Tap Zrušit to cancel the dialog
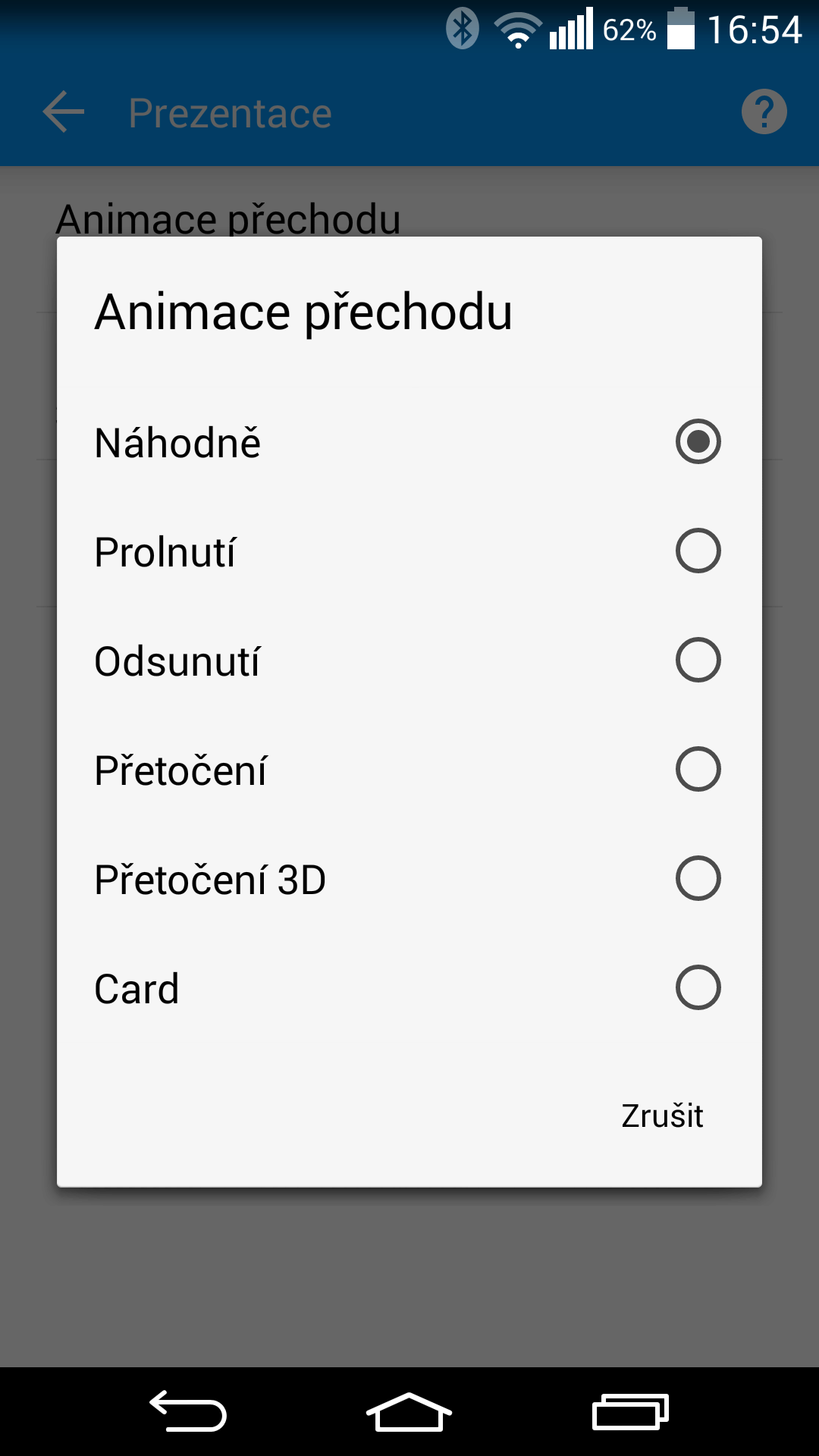The height and width of the screenshot is (1456, 819). point(662,1116)
